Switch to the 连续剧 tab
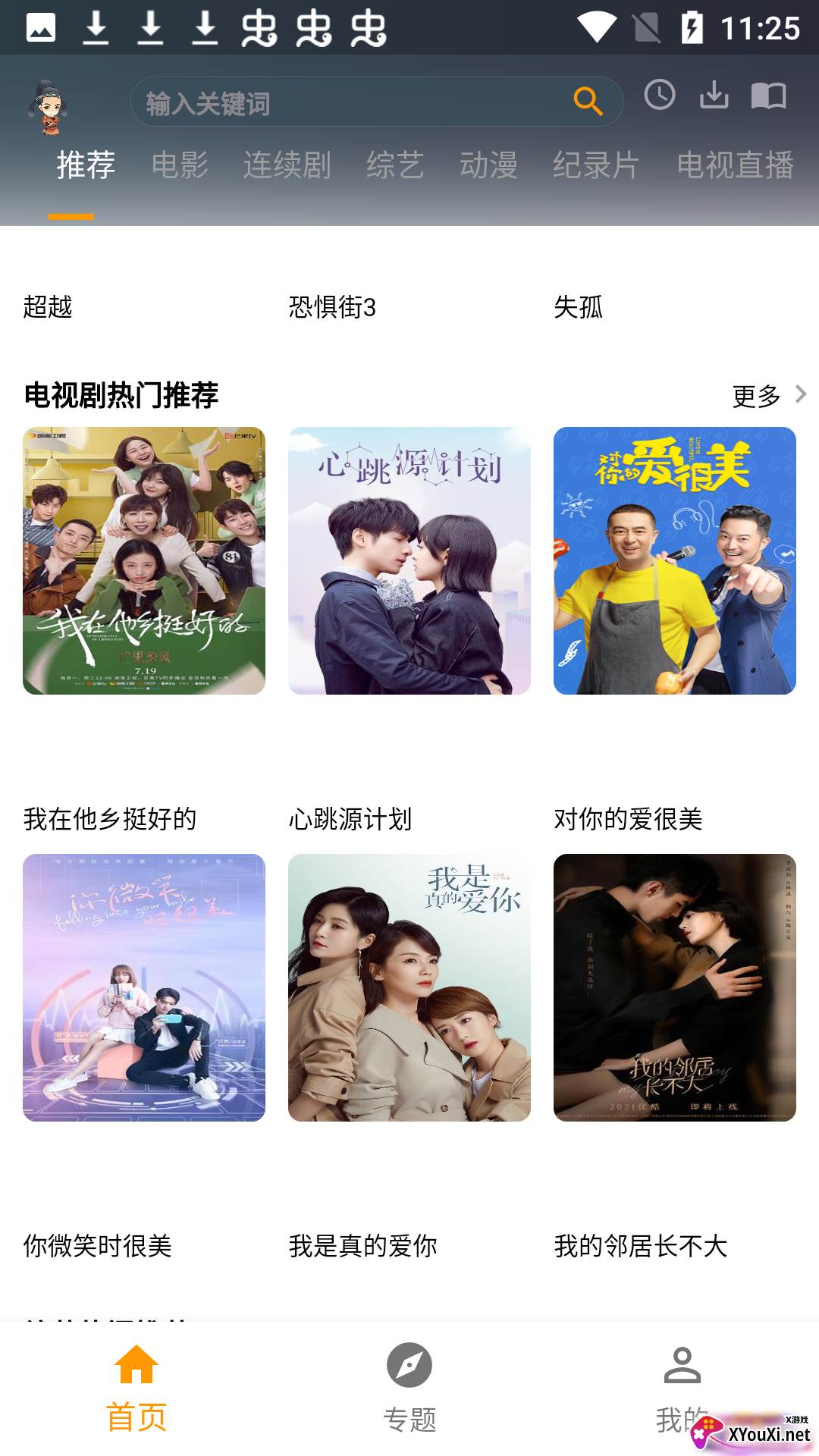819x1456 pixels. click(x=287, y=165)
